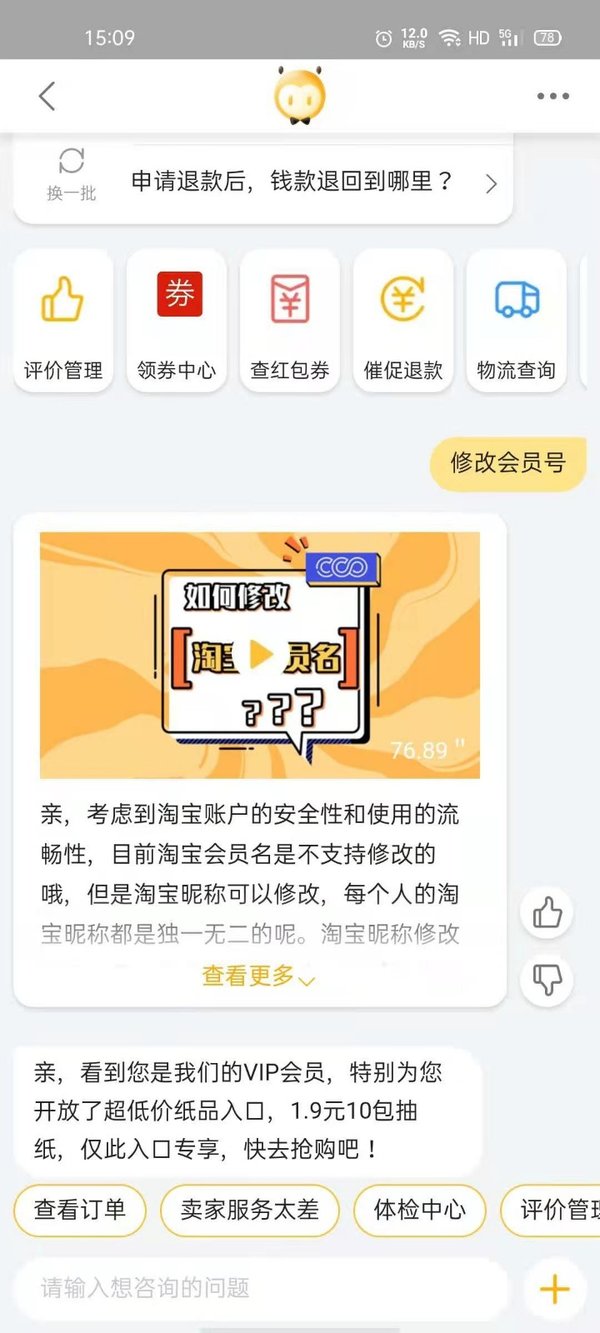Screen dimensions: 600x1333
Task: Open more options with the plus button
Action: pyautogui.click(x=554, y=1288)
